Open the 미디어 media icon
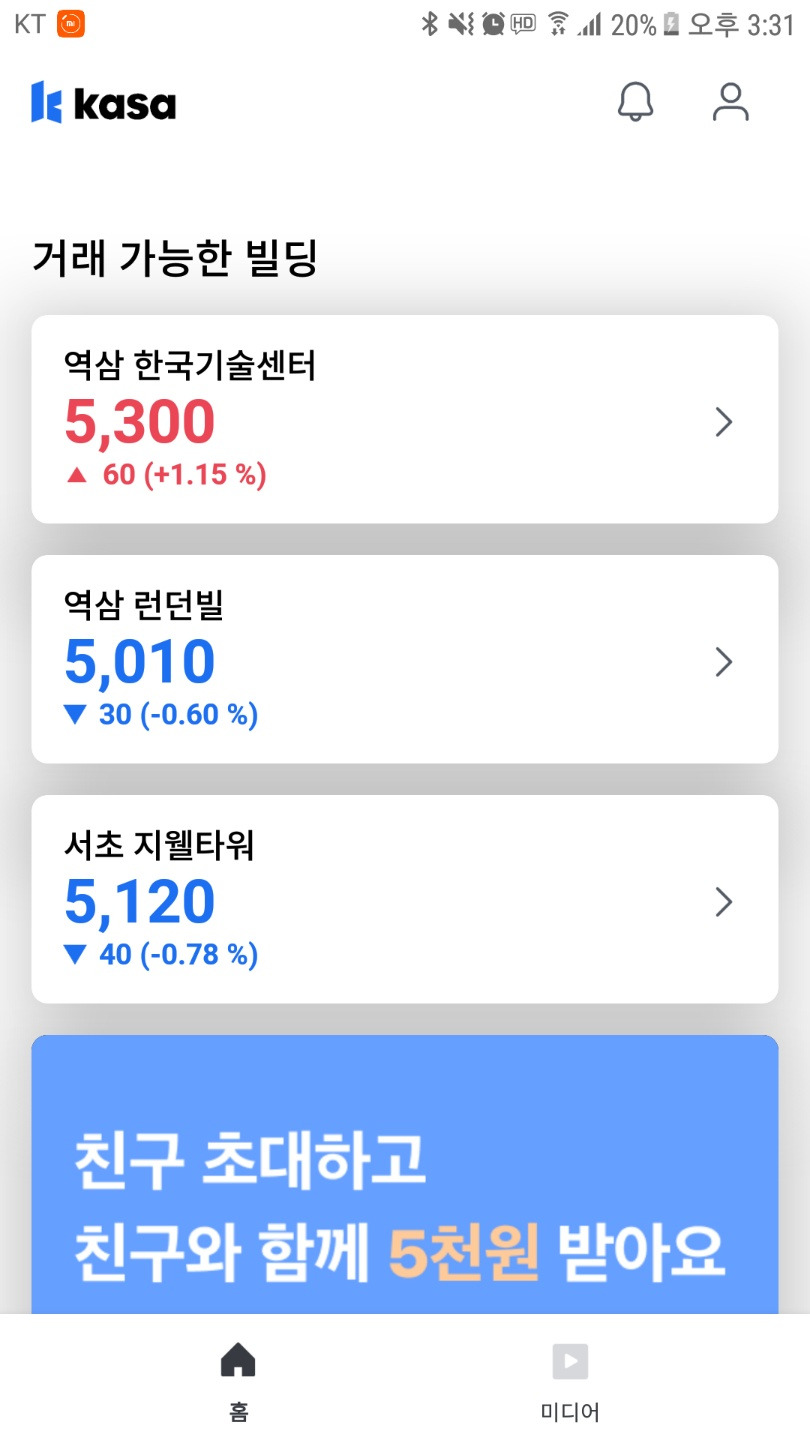The image size is (810, 1440). point(569,1360)
